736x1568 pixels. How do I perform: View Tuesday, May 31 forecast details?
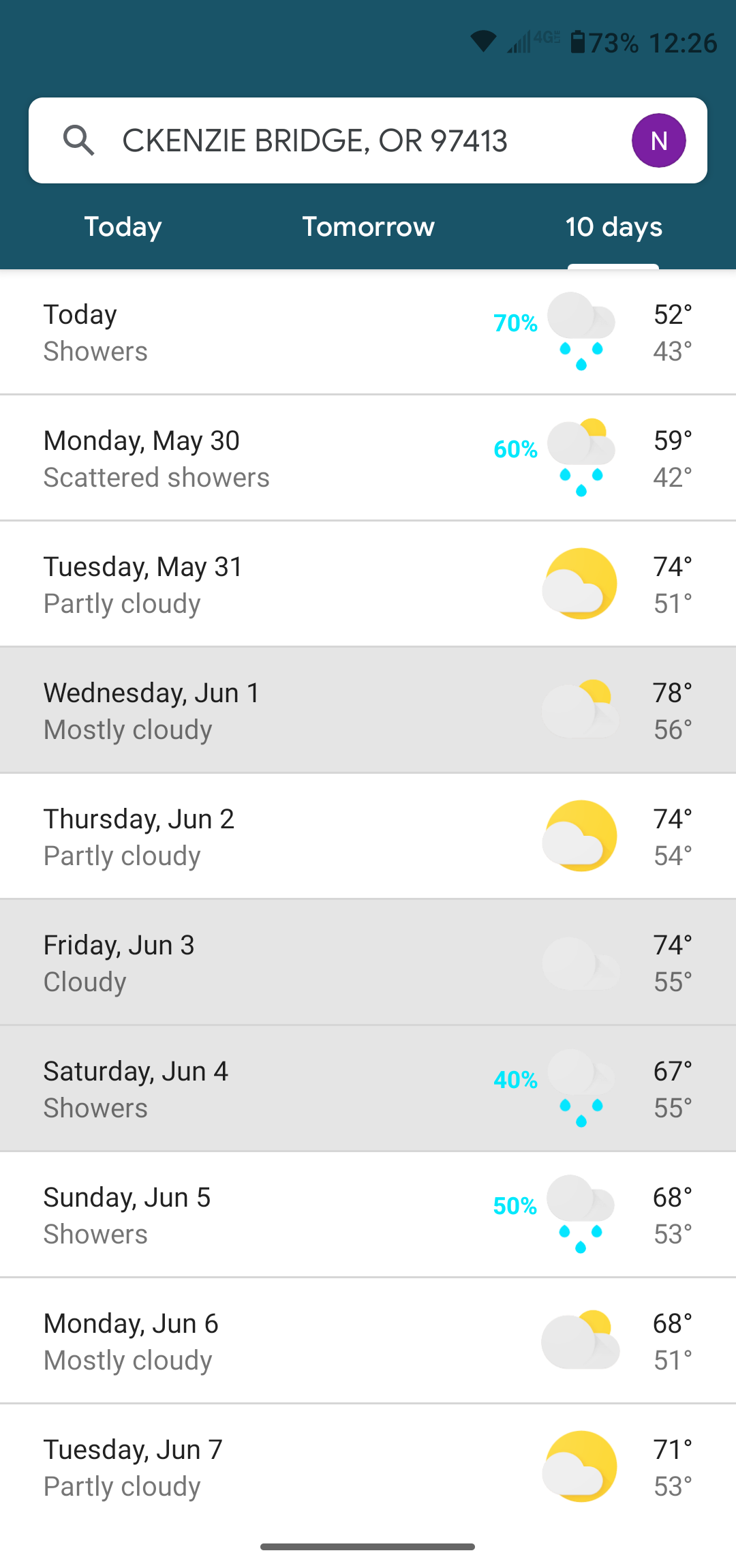point(368,585)
